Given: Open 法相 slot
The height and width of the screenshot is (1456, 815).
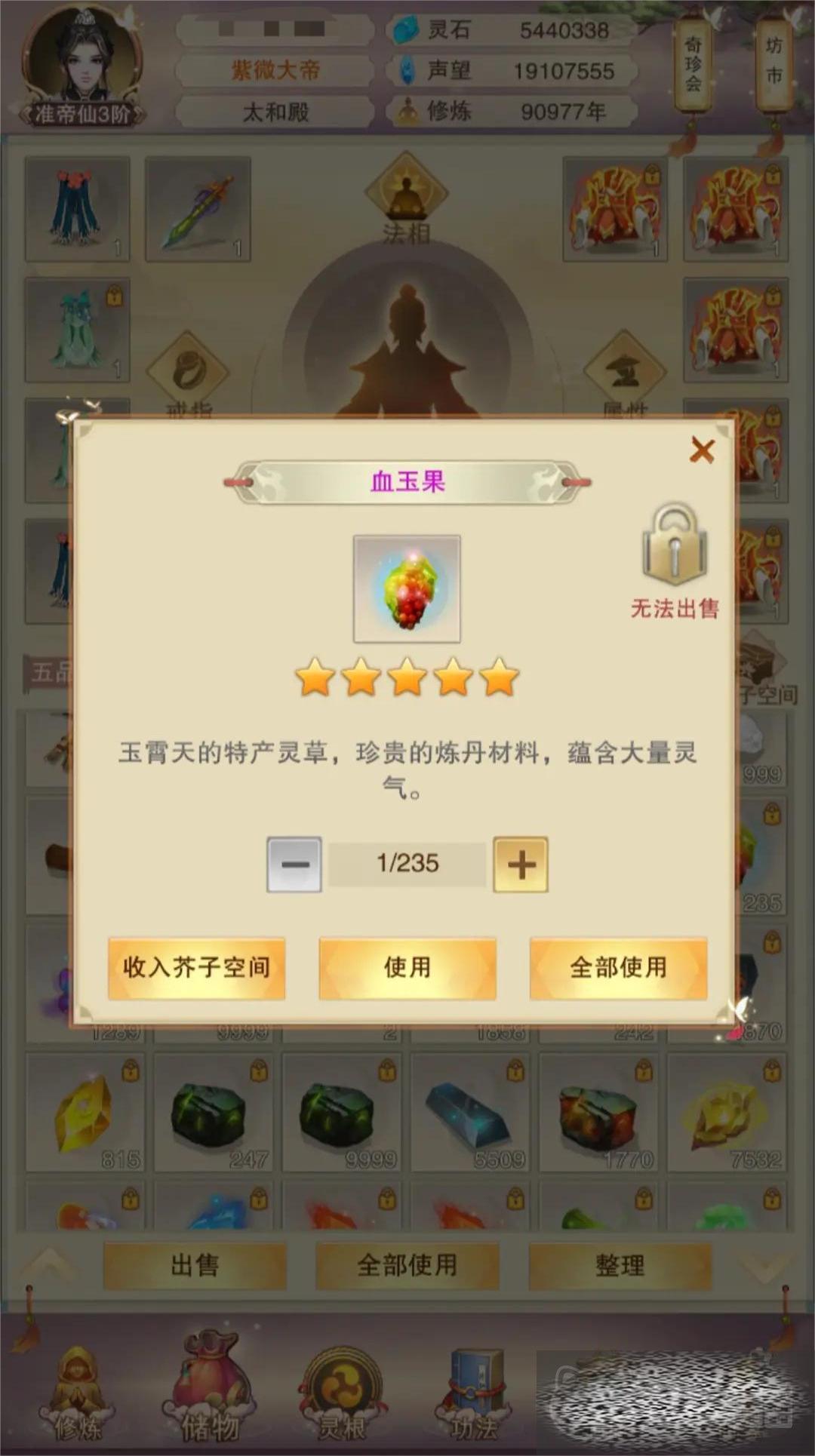Looking at the screenshot, I should tap(406, 198).
